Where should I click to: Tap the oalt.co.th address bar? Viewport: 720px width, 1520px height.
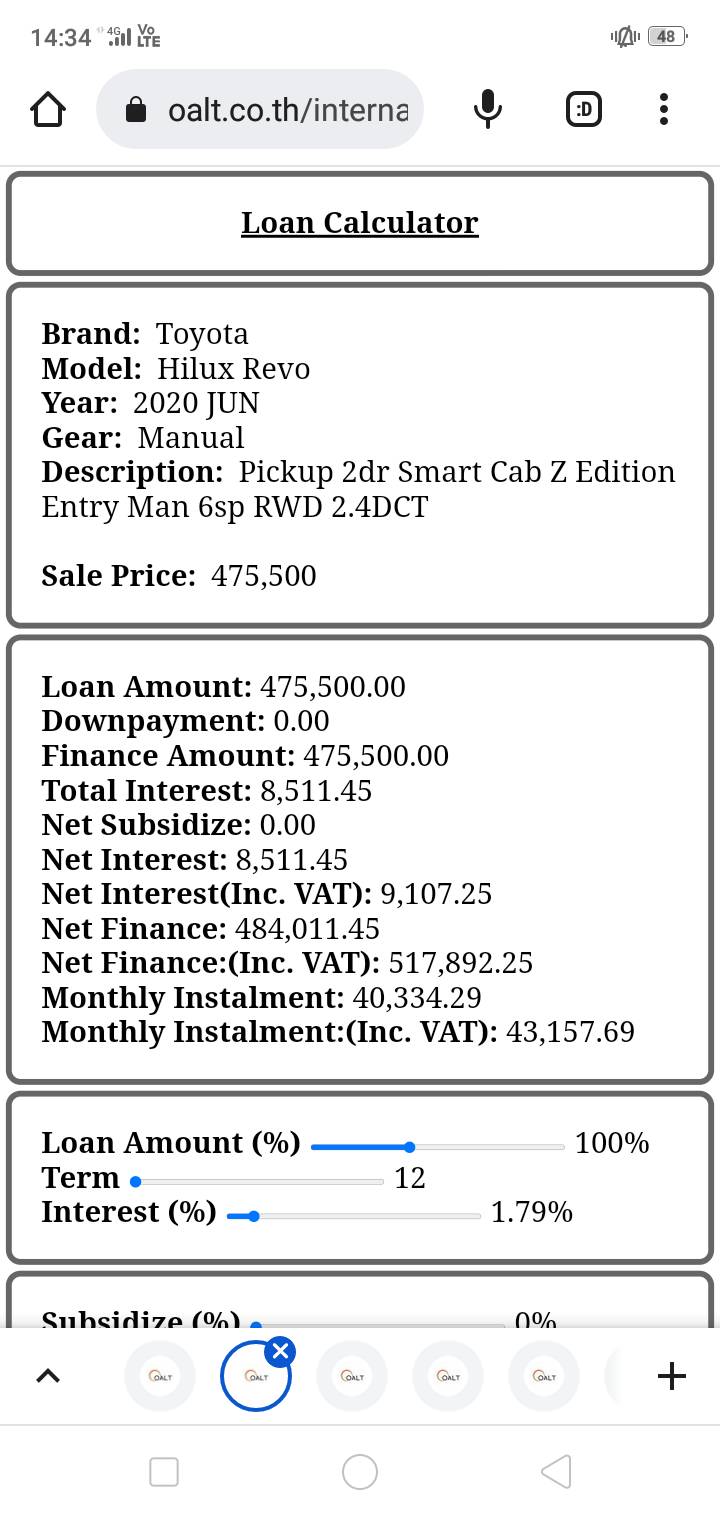(260, 109)
